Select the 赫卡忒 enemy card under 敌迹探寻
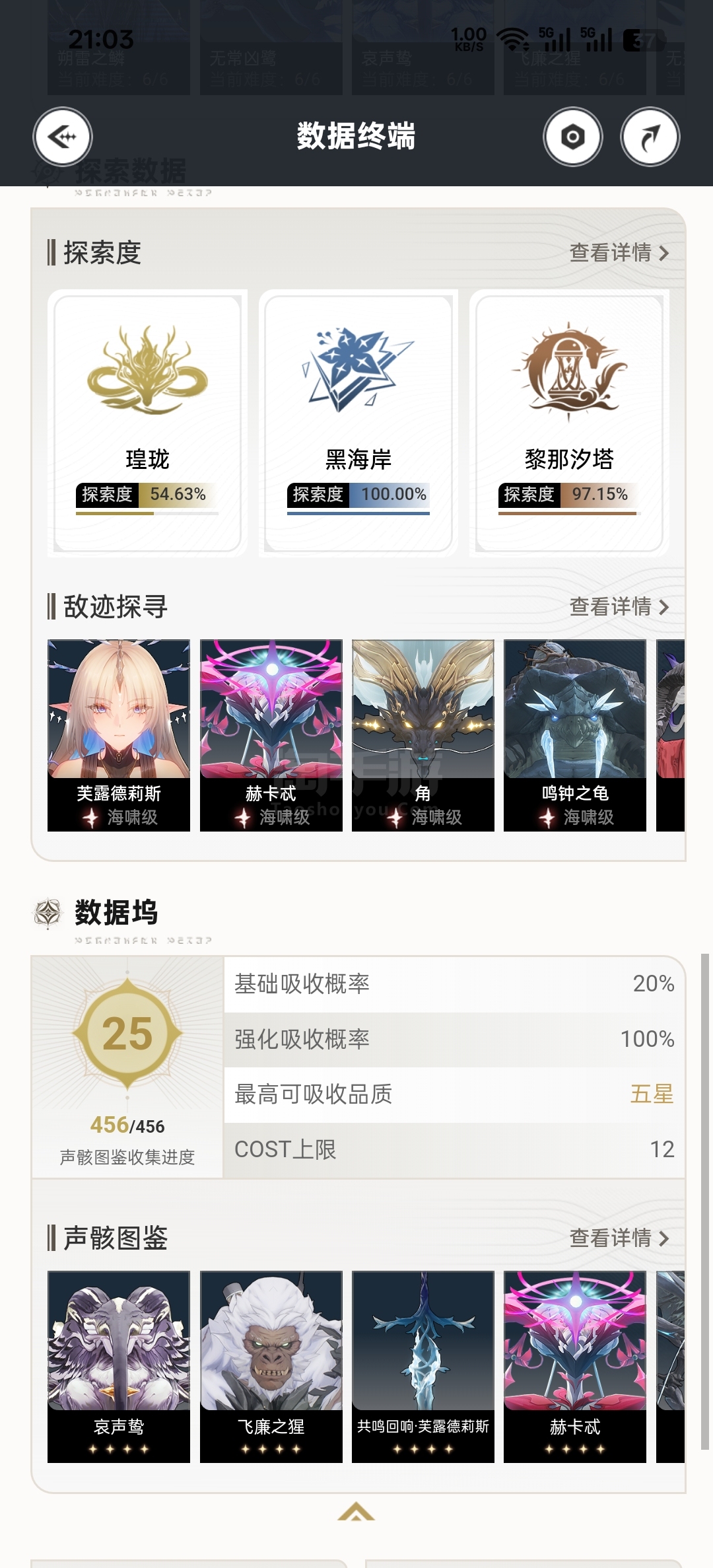The width and height of the screenshot is (713, 1568). (x=271, y=735)
